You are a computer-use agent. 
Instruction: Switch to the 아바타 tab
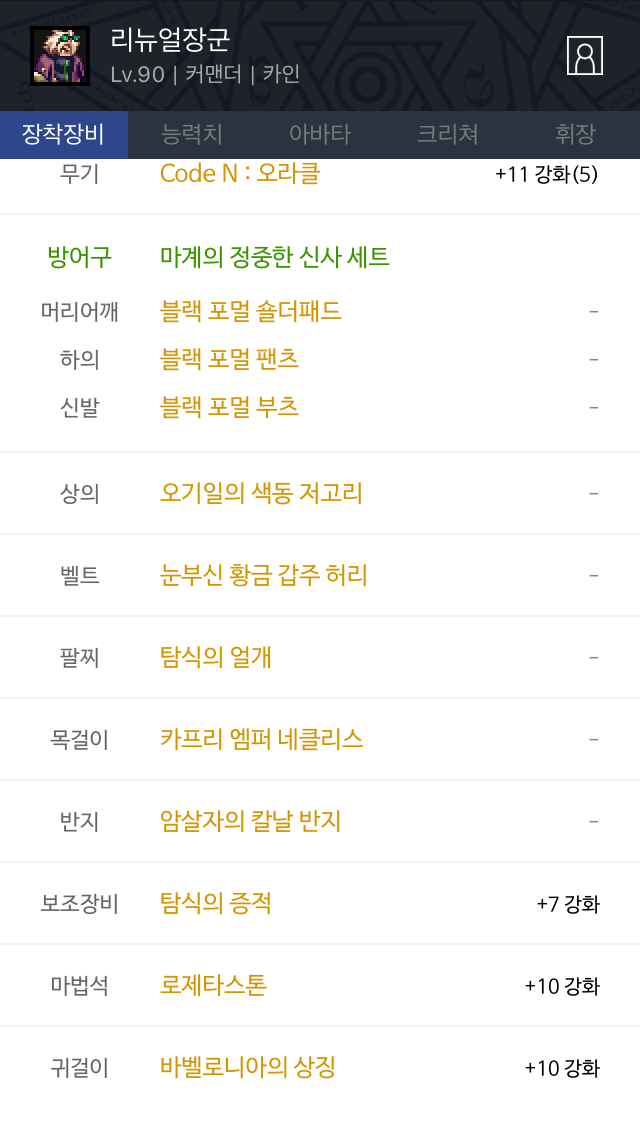click(320, 134)
